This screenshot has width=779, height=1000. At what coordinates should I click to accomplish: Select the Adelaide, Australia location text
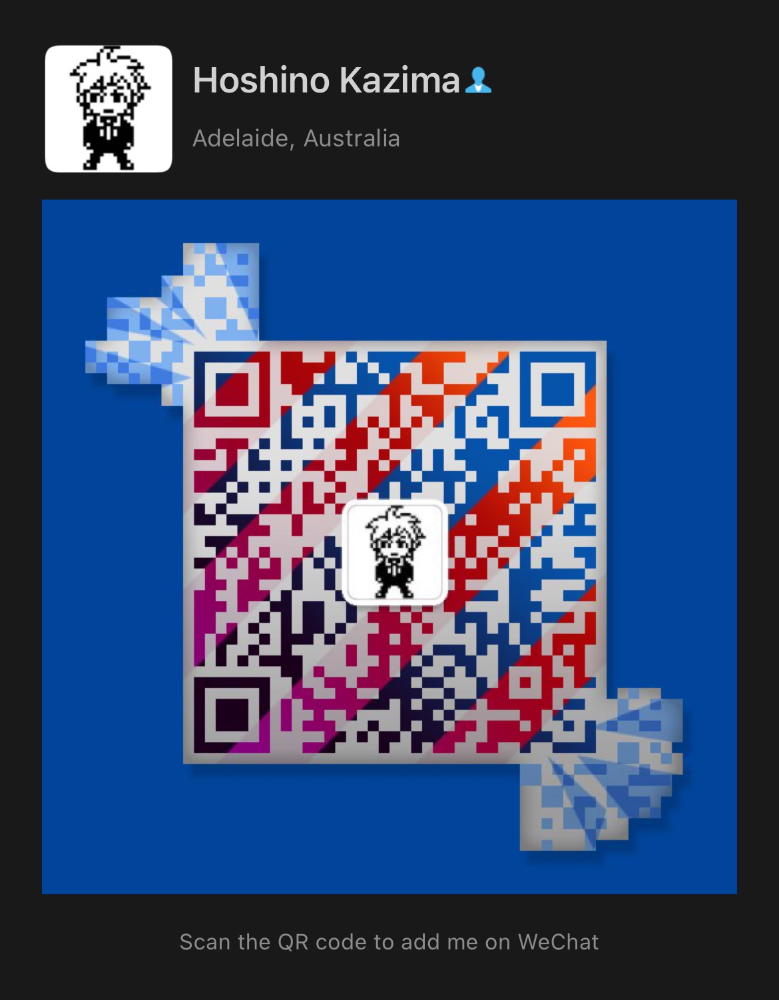tap(298, 138)
